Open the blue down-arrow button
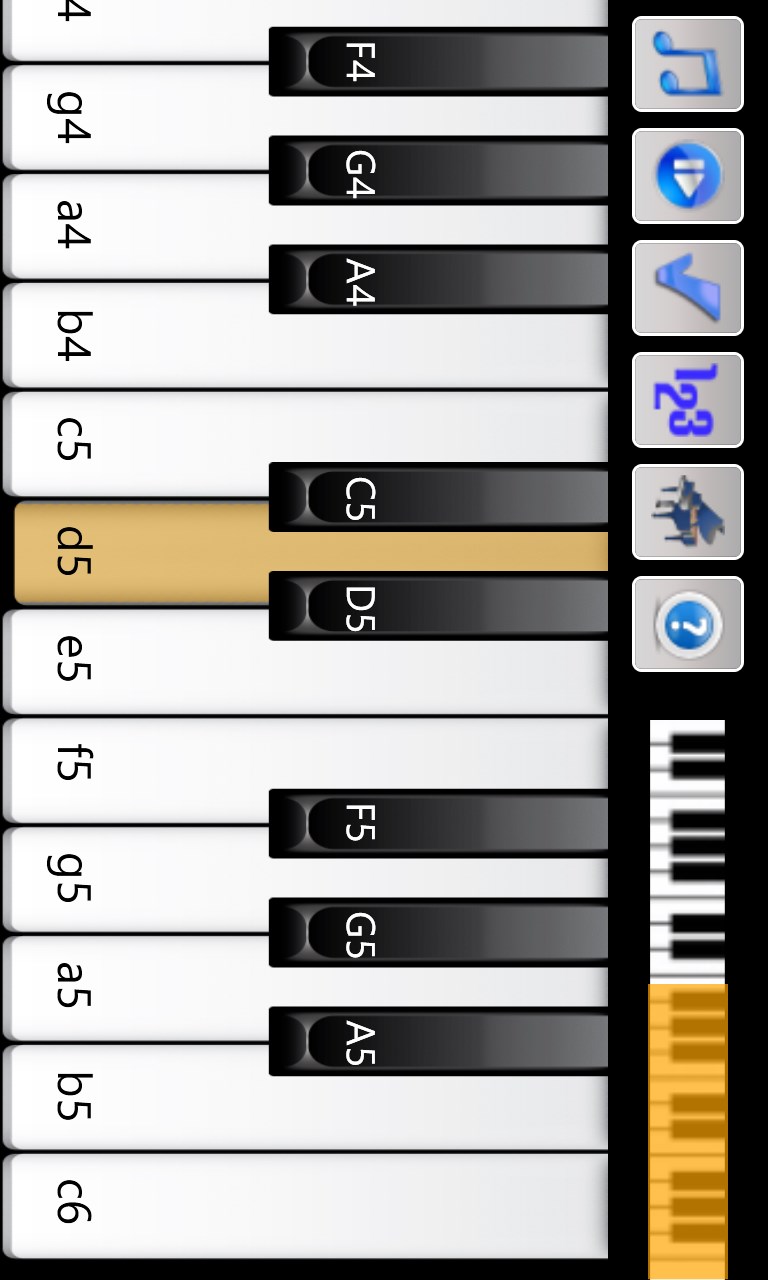The width and height of the screenshot is (768, 1280). [x=688, y=176]
